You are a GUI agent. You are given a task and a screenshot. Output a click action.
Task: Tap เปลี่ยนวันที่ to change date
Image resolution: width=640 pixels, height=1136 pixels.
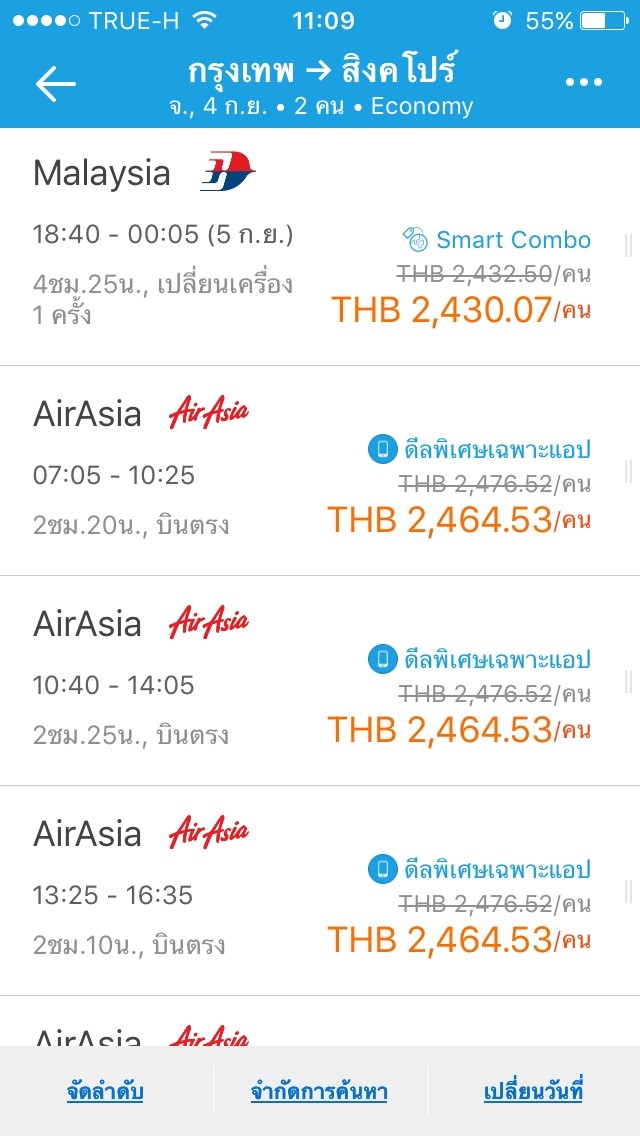(x=533, y=1092)
